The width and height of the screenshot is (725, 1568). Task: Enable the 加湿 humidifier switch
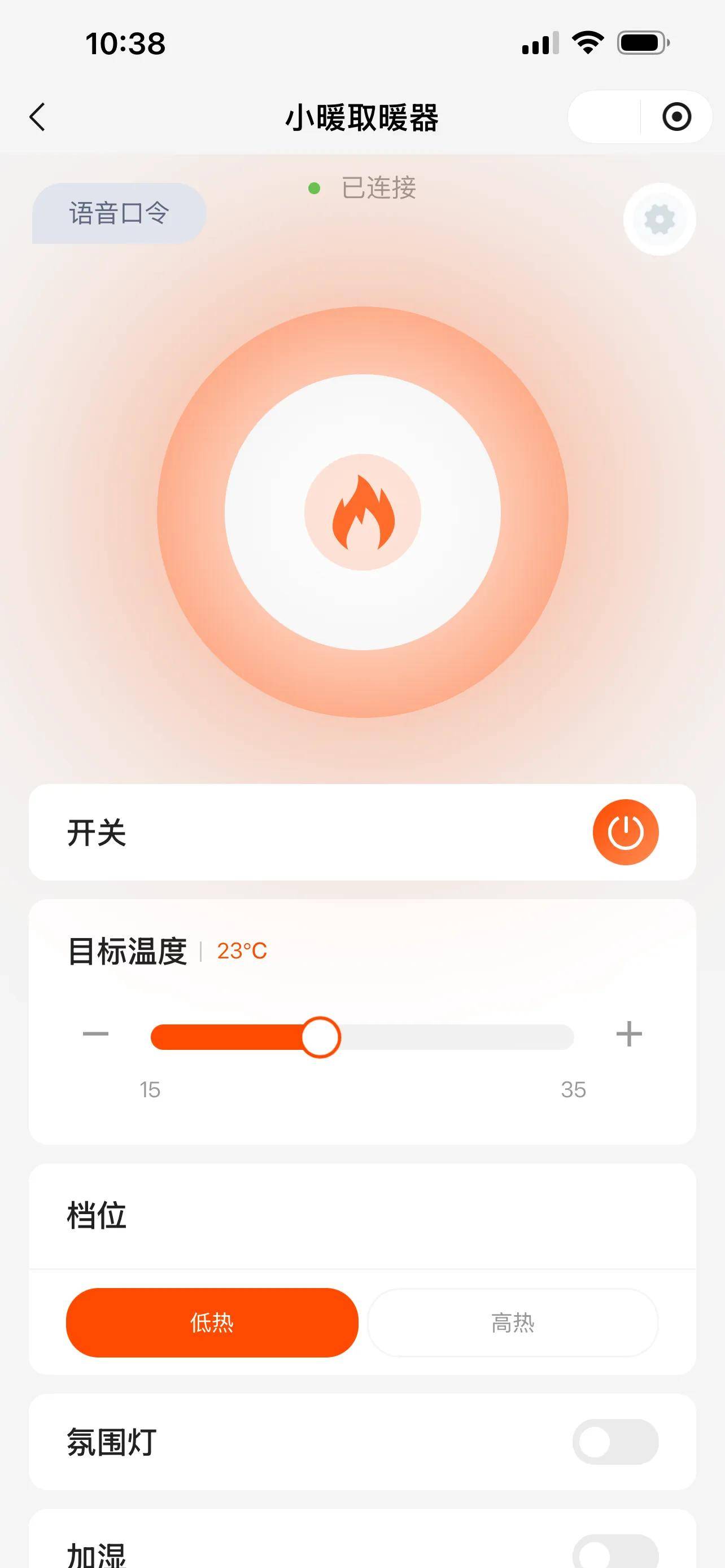615,1554
